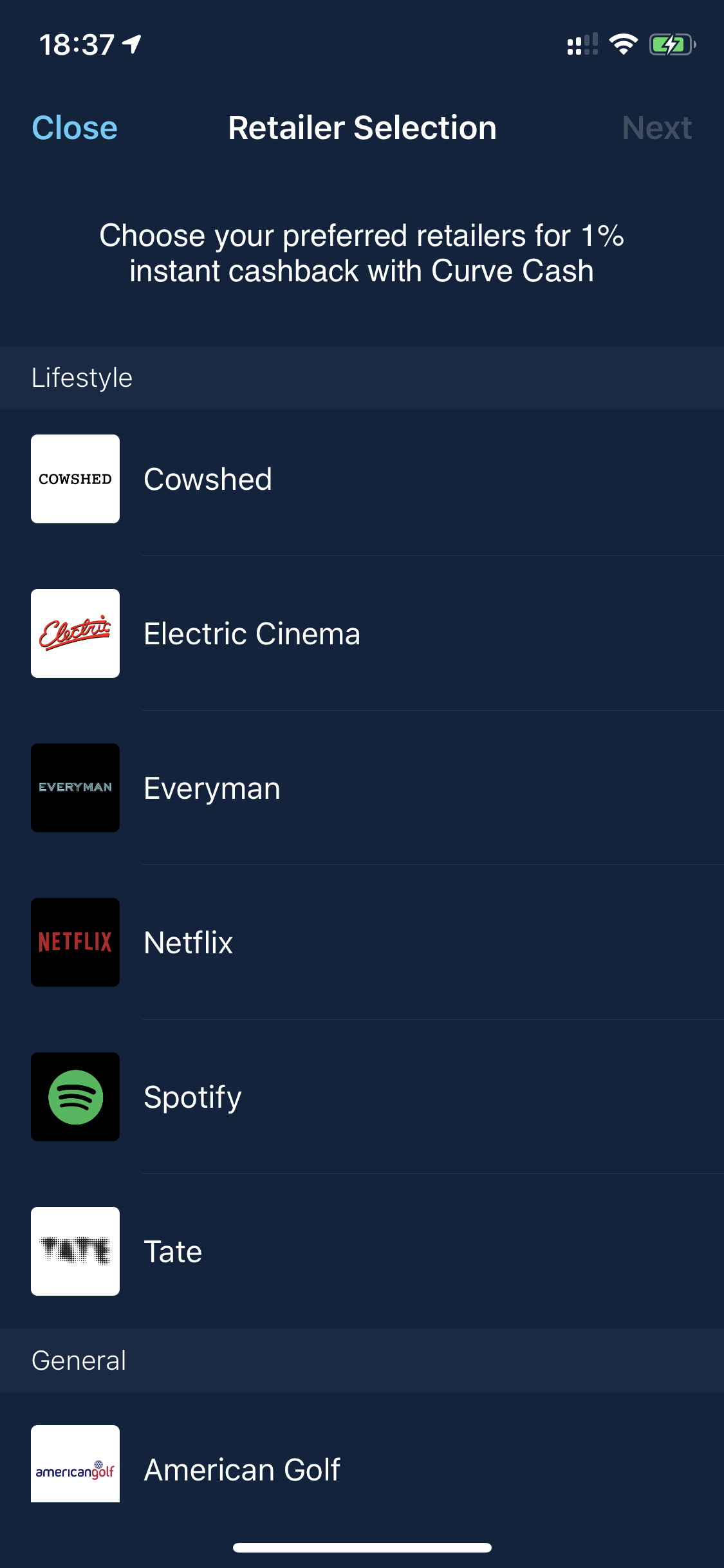Pick Everyman as a retailer
The height and width of the screenshot is (1568, 724).
tap(362, 788)
